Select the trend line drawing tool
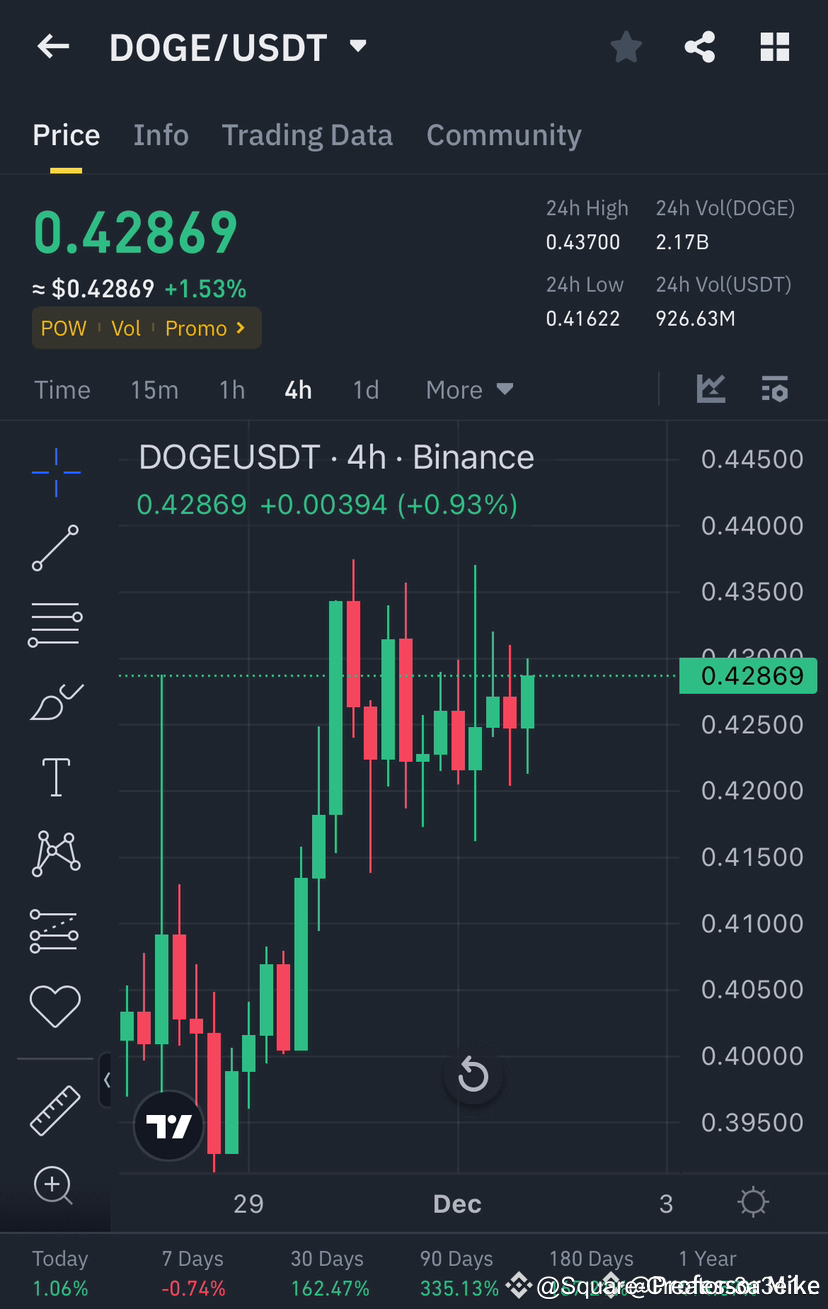The height and width of the screenshot is (1309, 828). (x=55, y=548)
